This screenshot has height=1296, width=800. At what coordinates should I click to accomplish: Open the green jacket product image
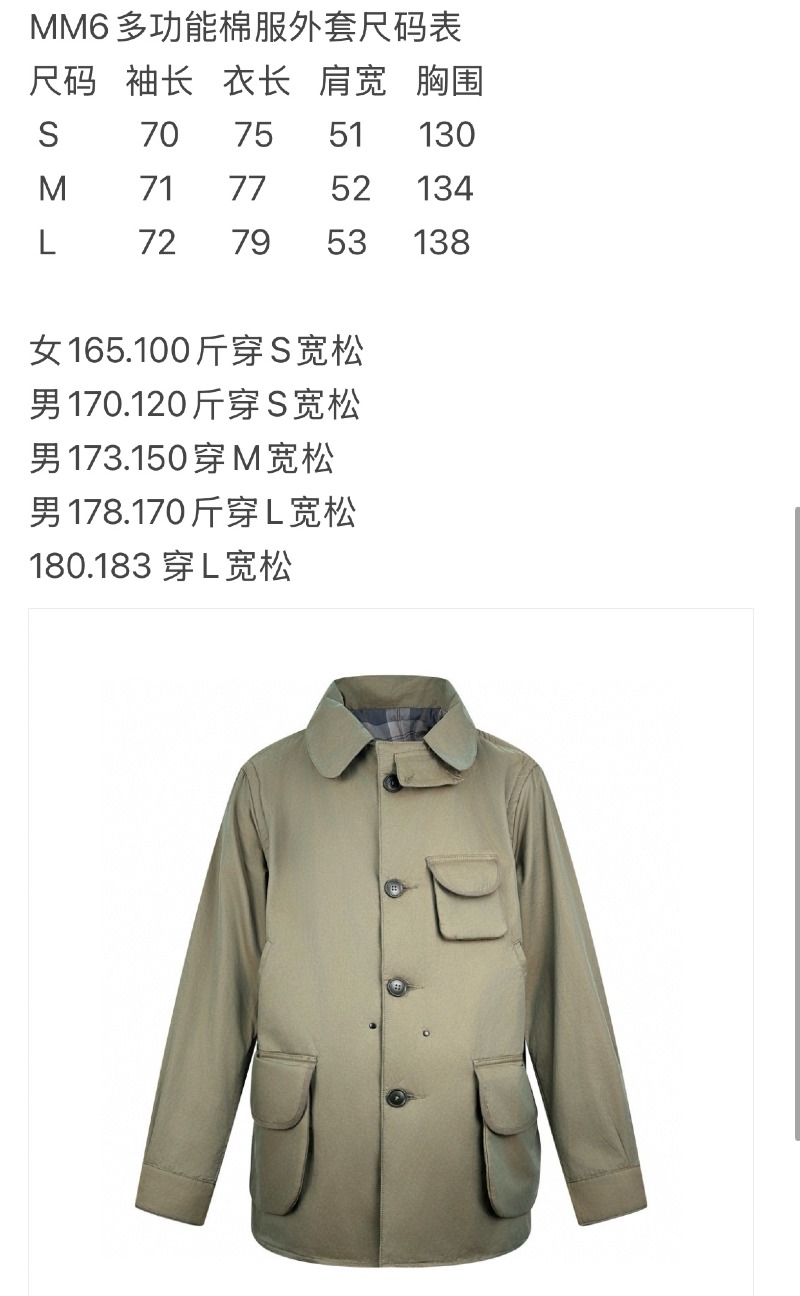coord(390,950)
